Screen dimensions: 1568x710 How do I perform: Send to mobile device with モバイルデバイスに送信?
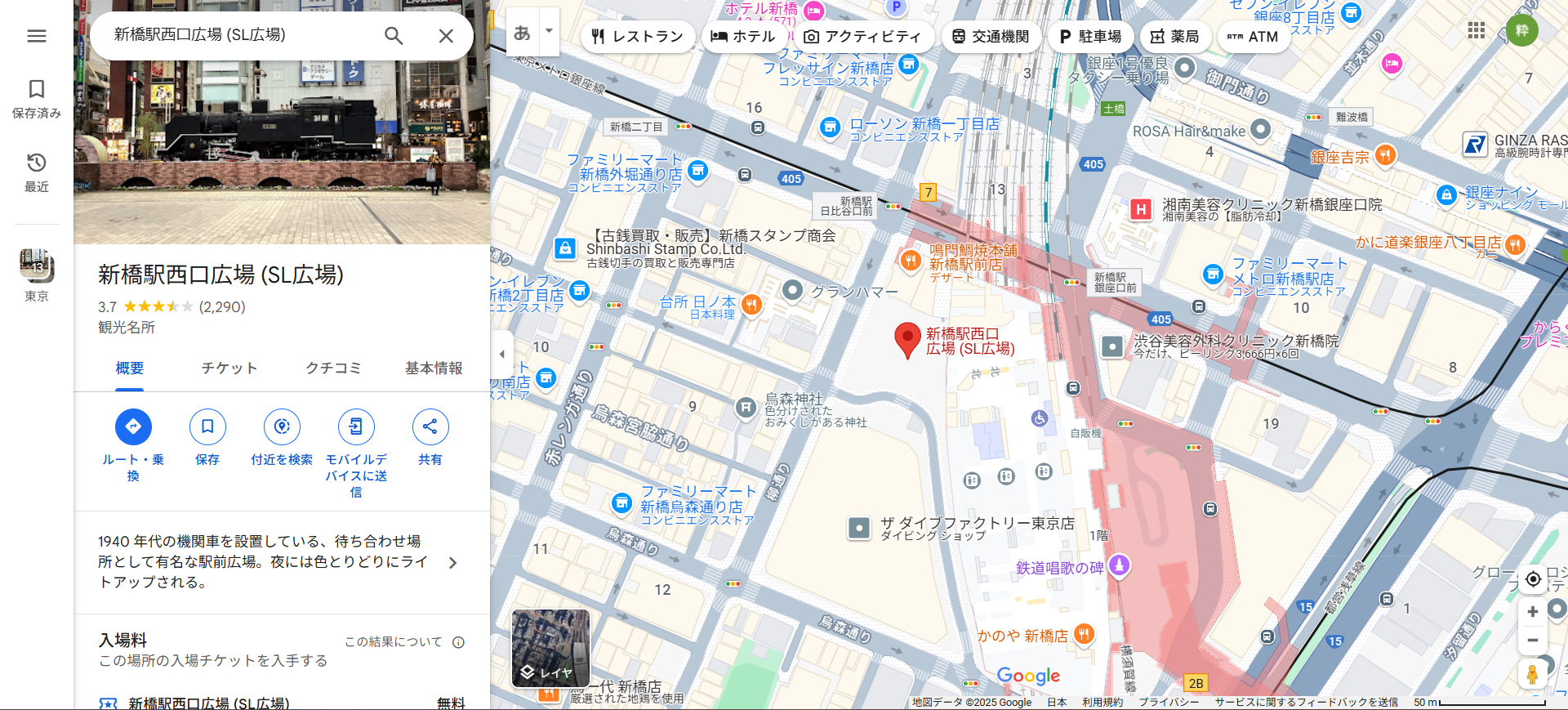tap(356, 427)
